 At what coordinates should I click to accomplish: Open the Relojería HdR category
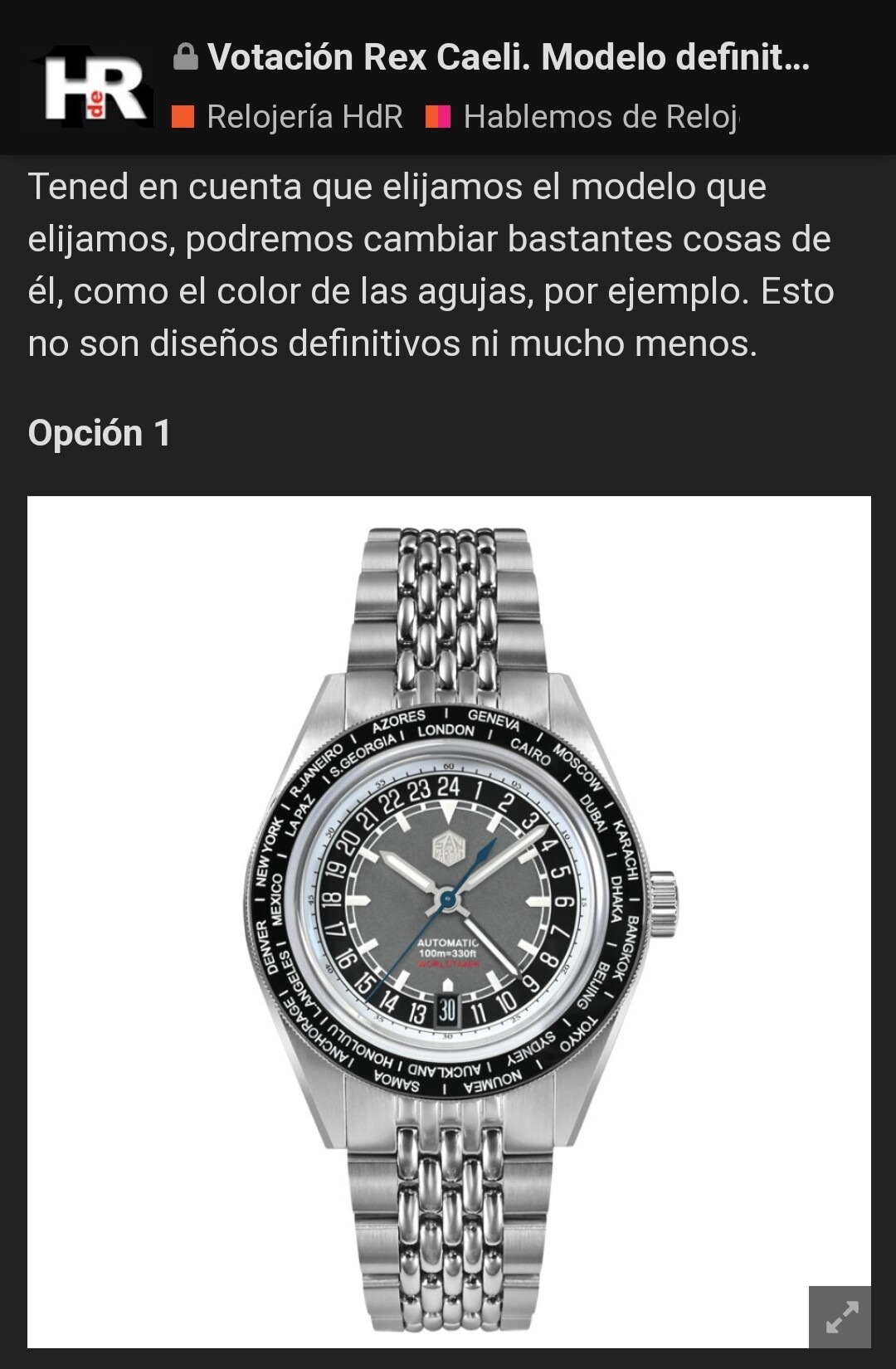point(288,117)
